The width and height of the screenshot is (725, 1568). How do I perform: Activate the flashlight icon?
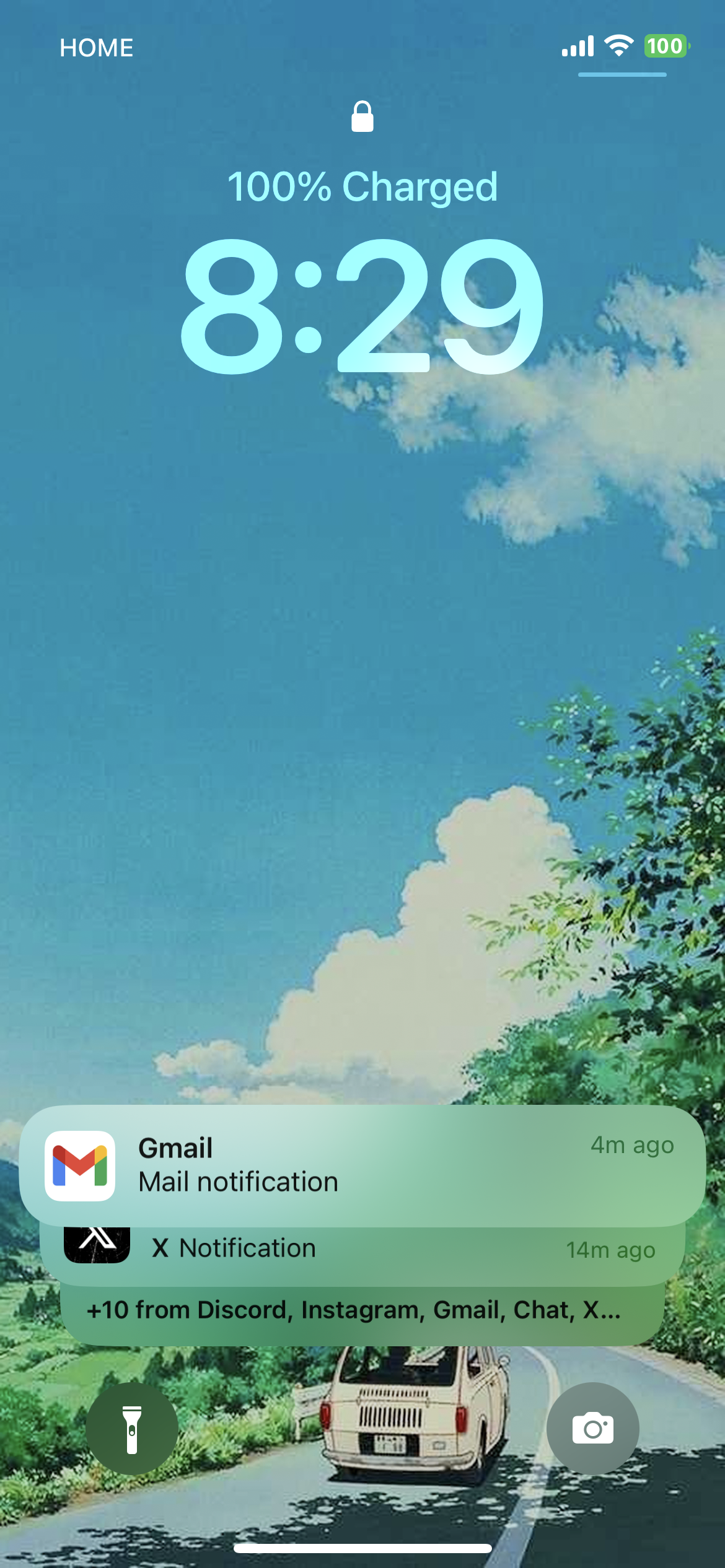[x=132, y=1428]
